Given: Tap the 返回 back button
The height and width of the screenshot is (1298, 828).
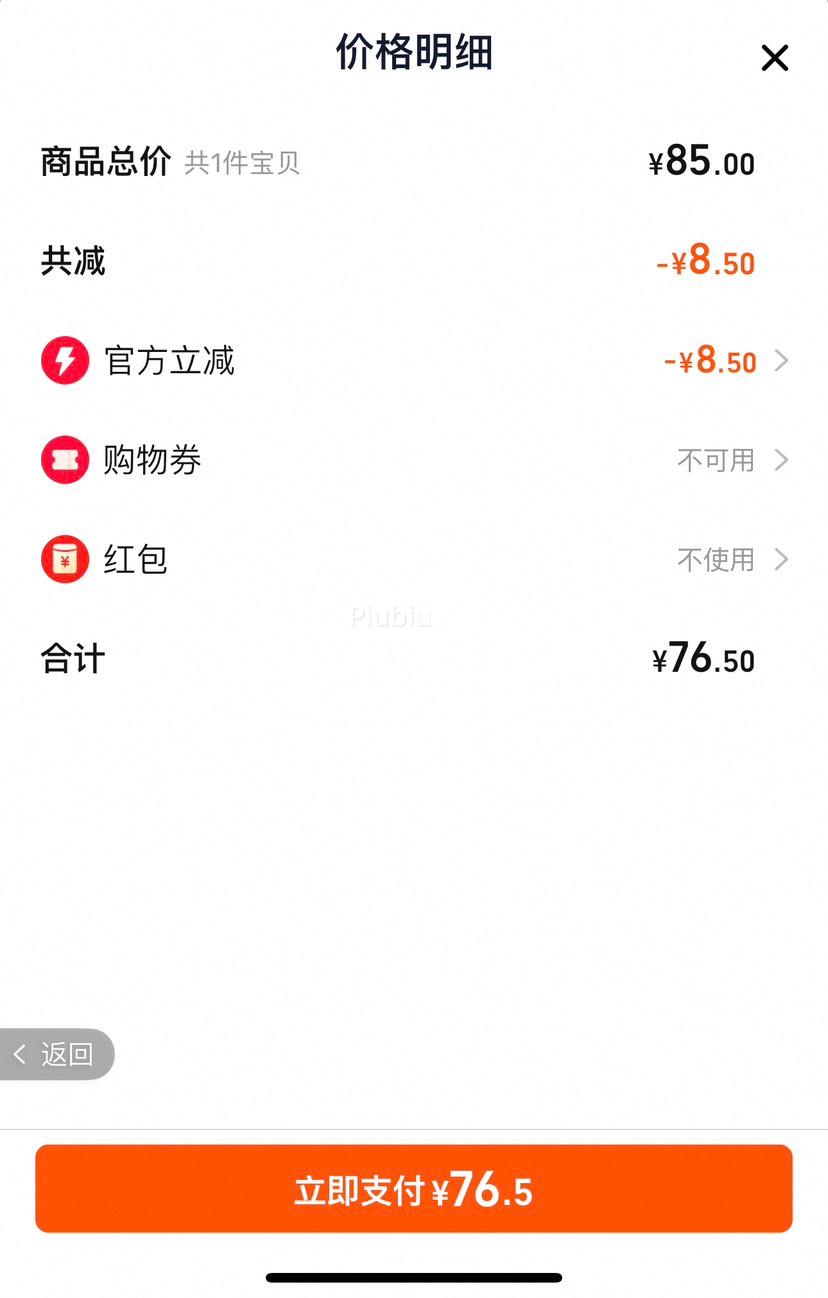Looking at the screenshot, I should [57, 1054].
